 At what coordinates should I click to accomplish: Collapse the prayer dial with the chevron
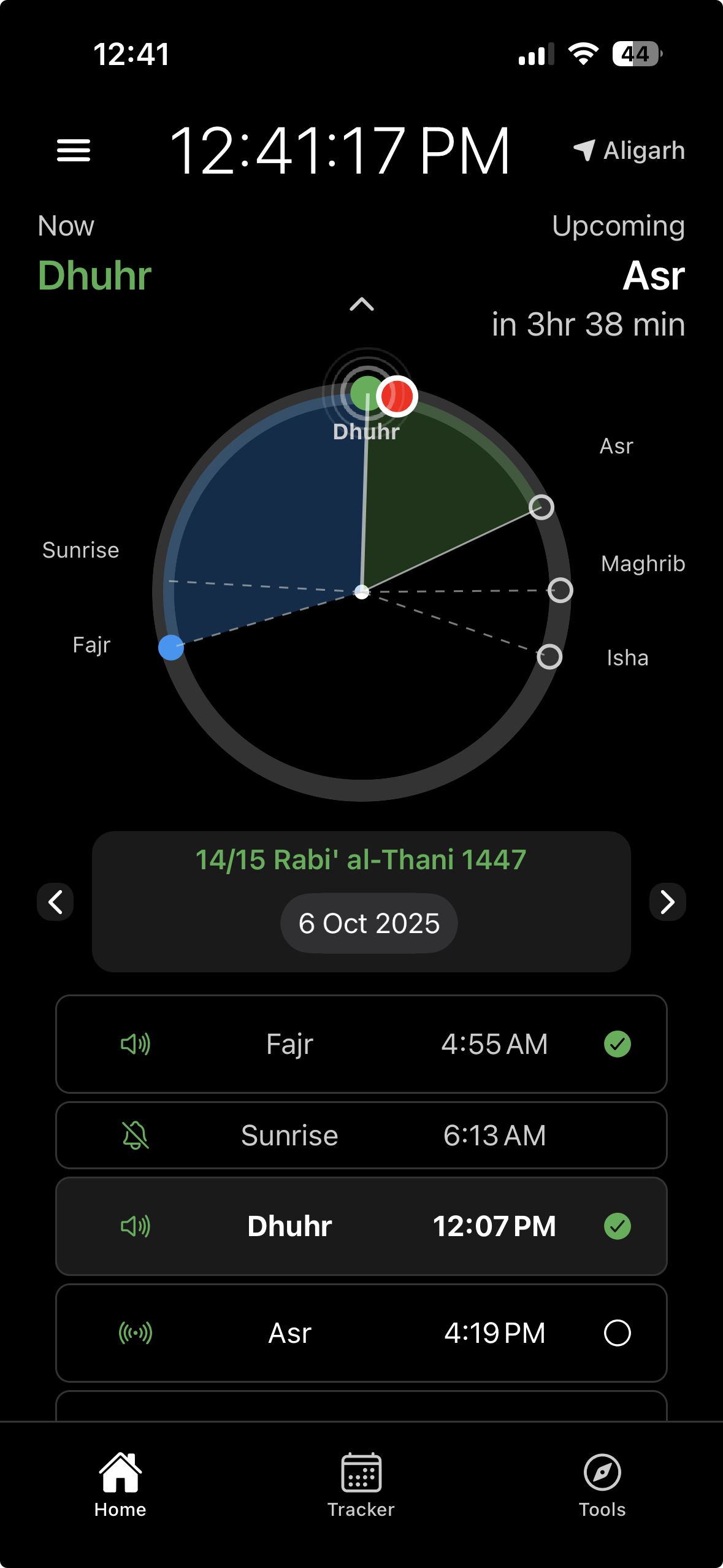[362, 304]
